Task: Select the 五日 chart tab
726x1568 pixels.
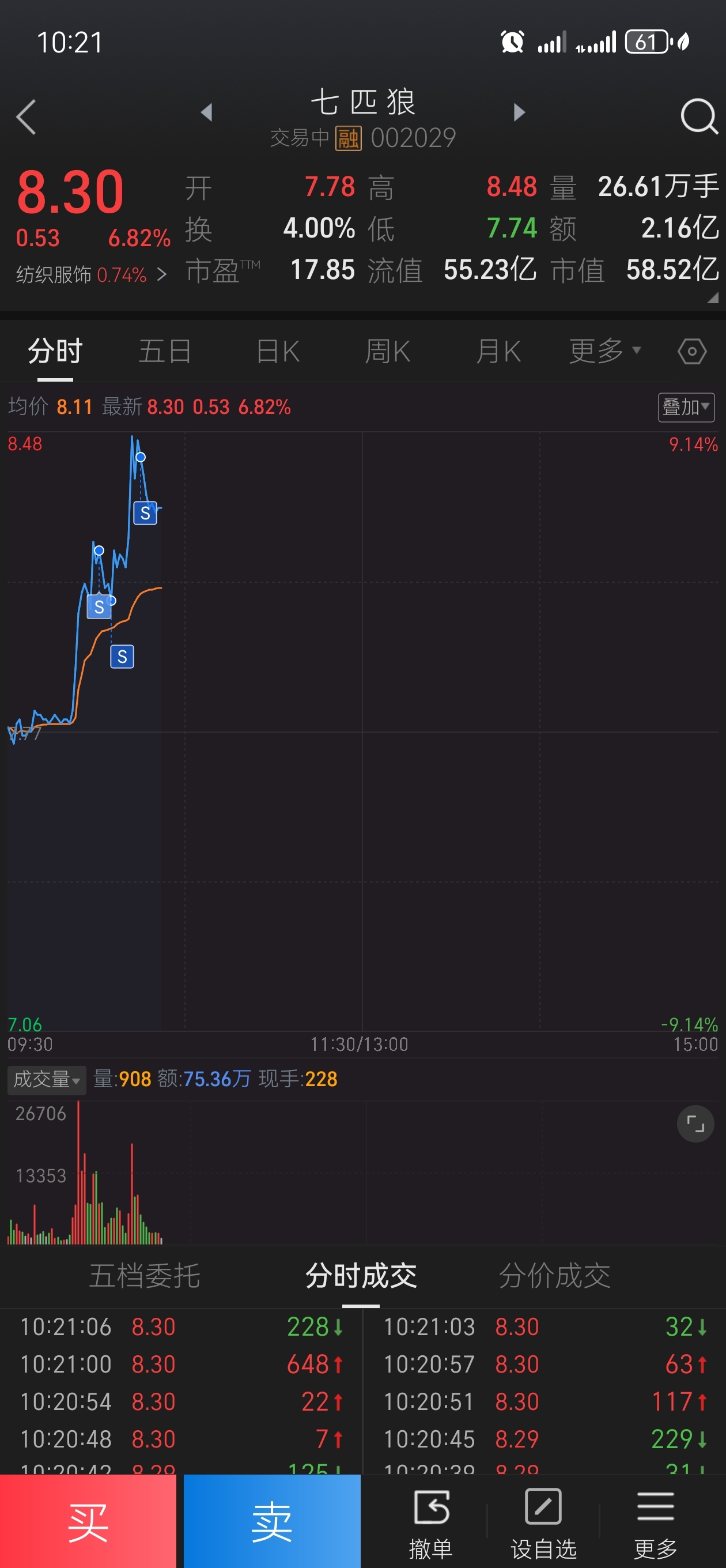Action: click(x=165, y=351)
